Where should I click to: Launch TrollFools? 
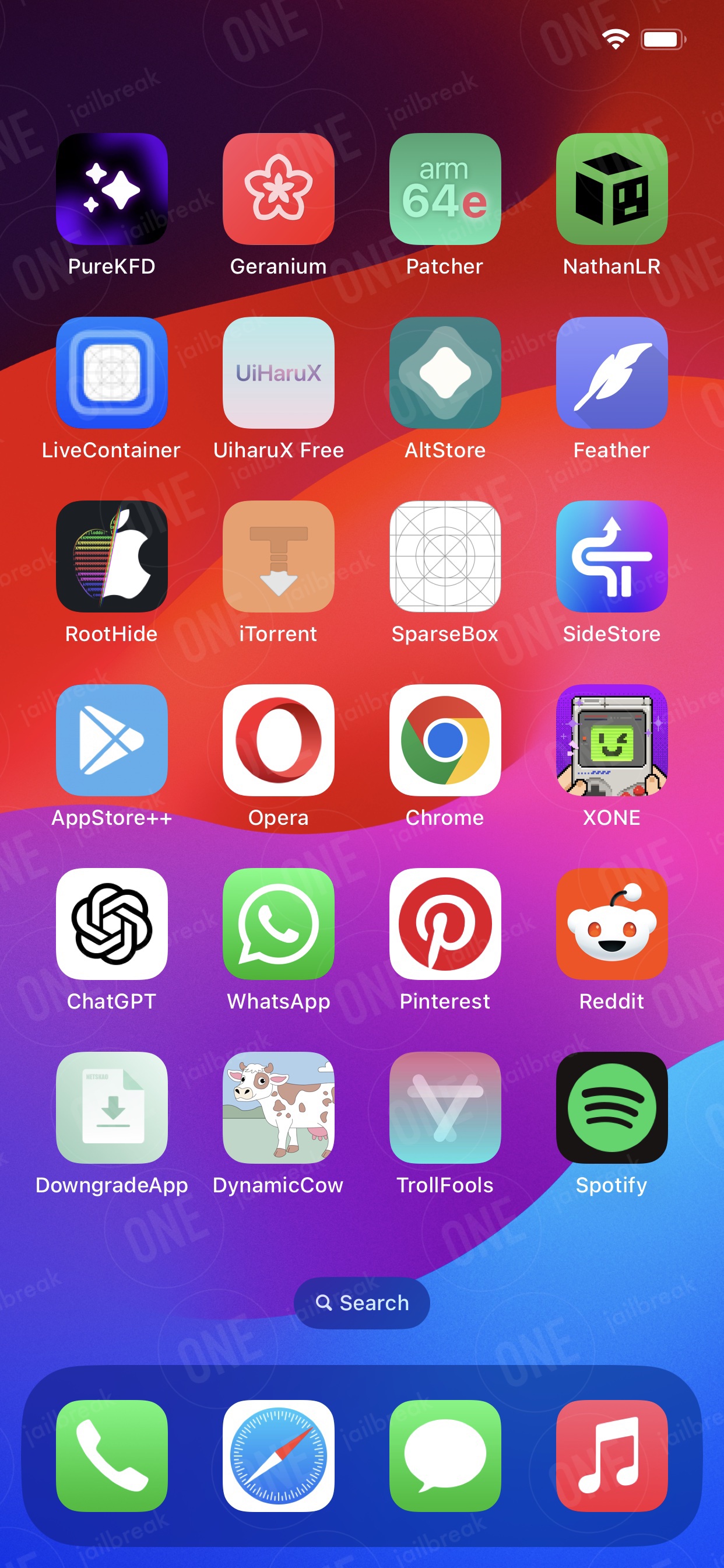[445, 1108]
